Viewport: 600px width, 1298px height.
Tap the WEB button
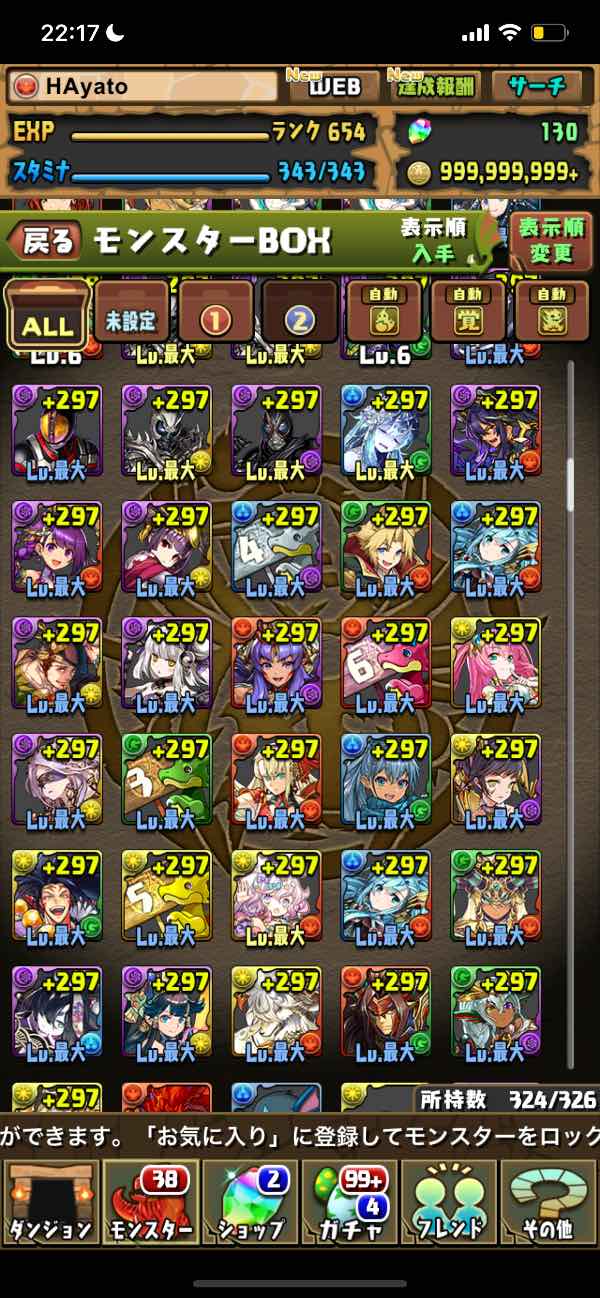pos(333,86)
